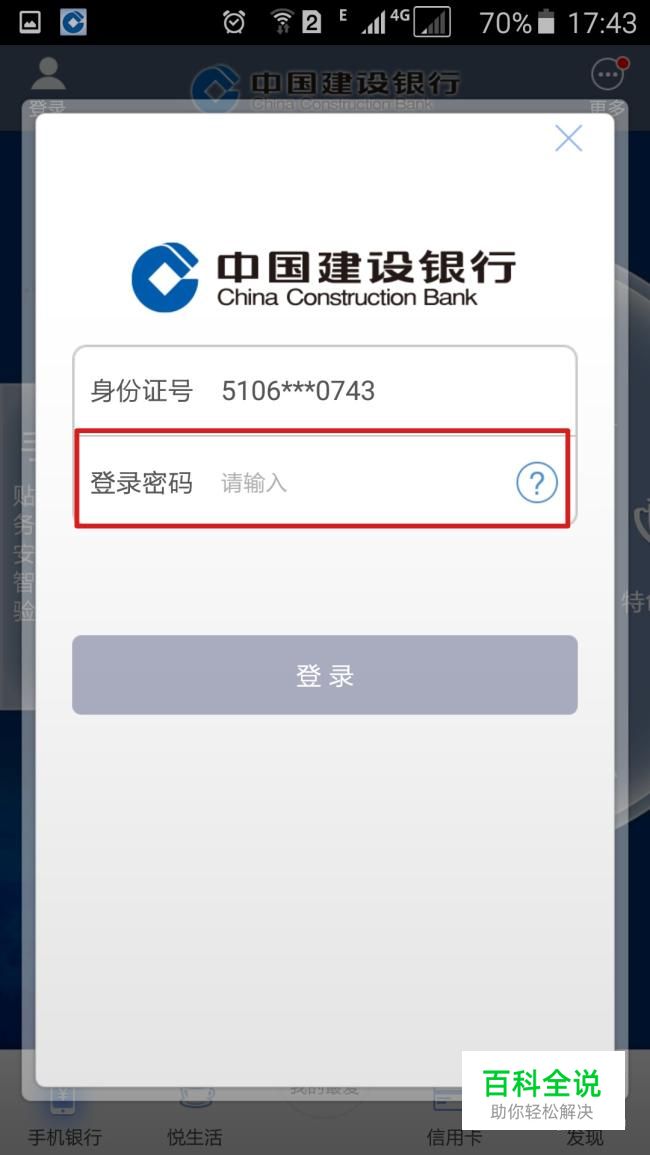
Task: Tap the 登录密码 password input field
Action: [360, 483]
